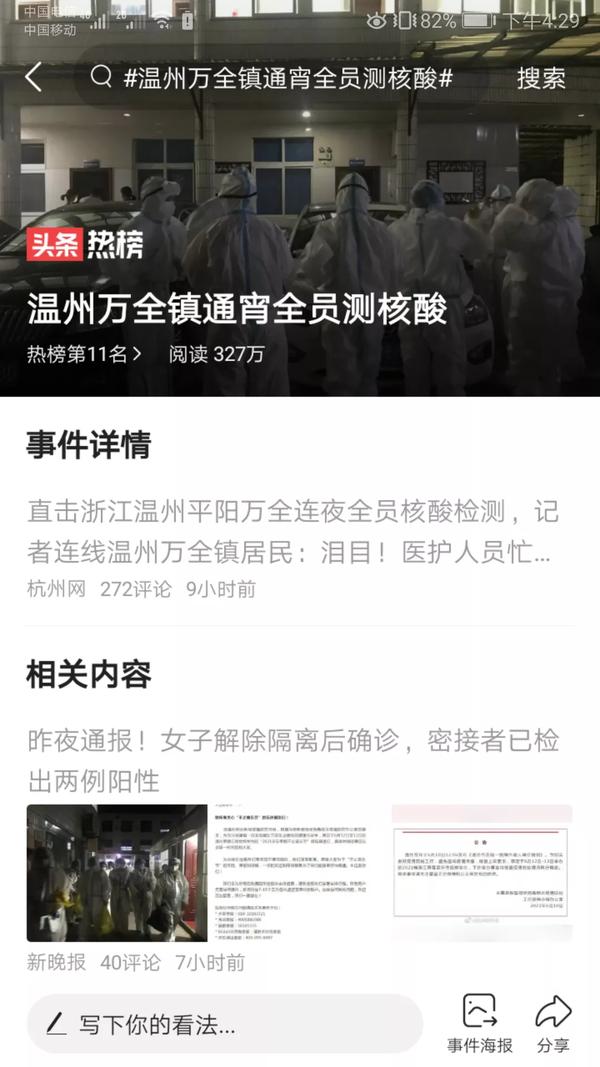Open the search field with the 温州万全镇 hashtag
The image size is (600, 1067).
290,77
